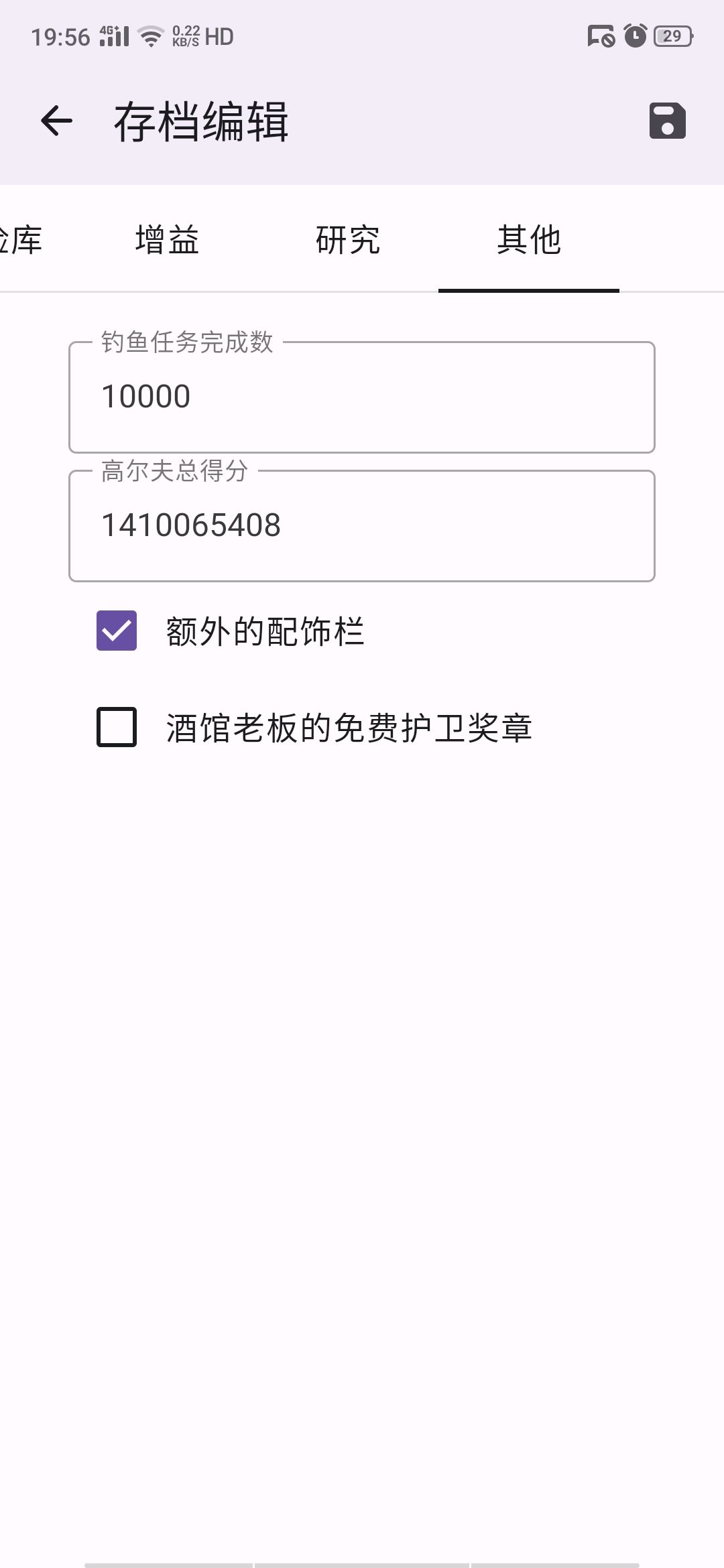Toggle the extra accessory slot option
This screenshot has width=724, height=1568.
point(115,629)
